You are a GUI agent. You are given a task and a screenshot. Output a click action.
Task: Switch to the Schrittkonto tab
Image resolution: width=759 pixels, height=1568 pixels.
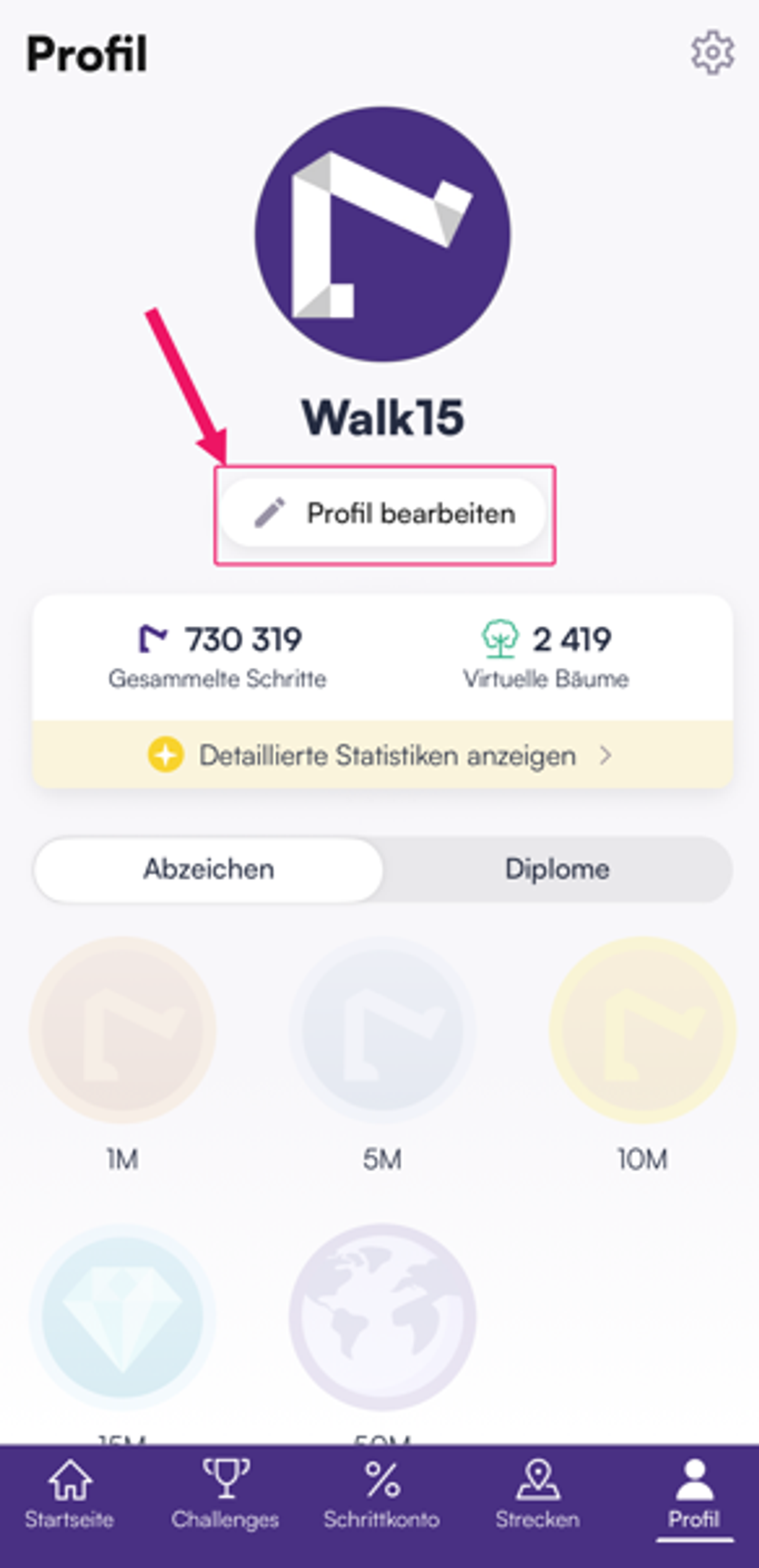(x=382, y=1494)
